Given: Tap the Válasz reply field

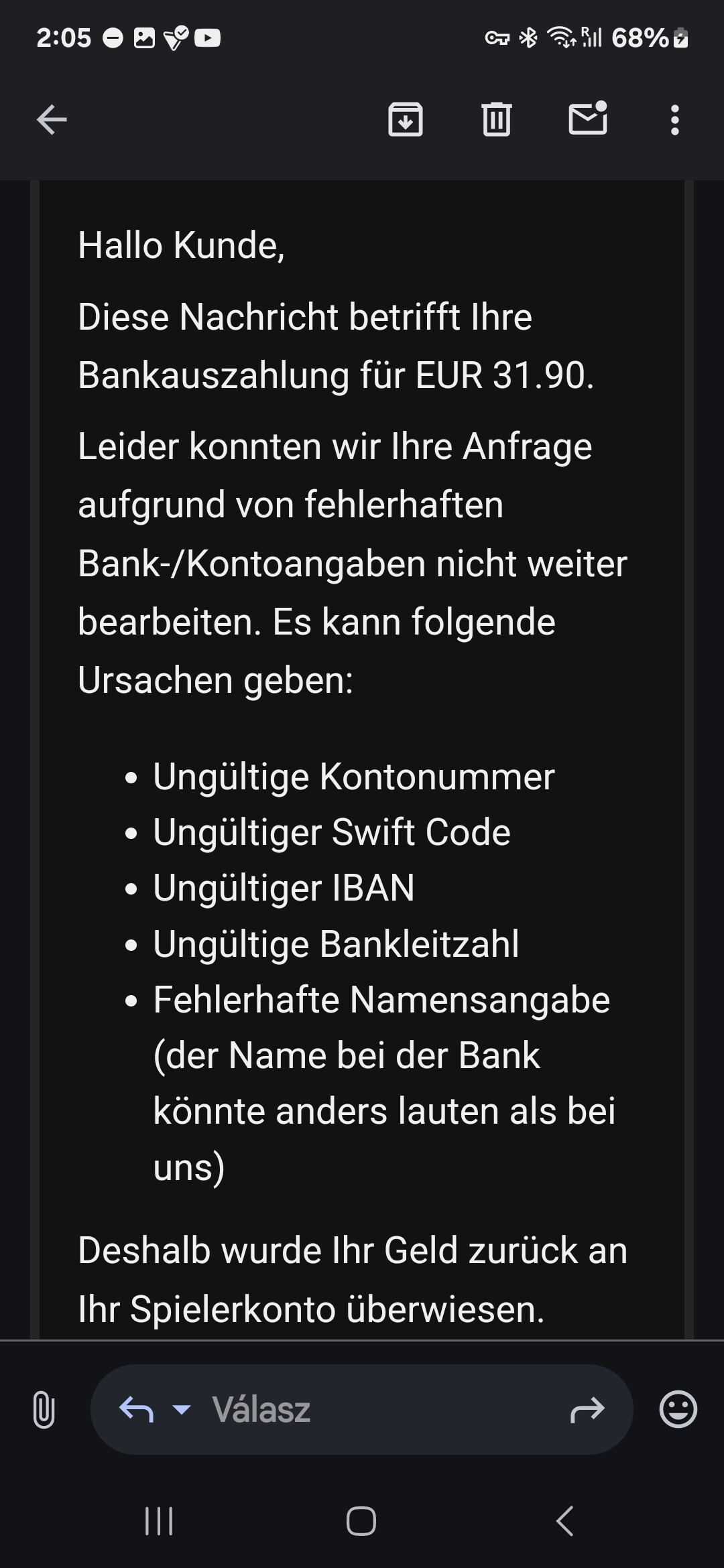Looking at the screenshot, I should [362, 1409].
